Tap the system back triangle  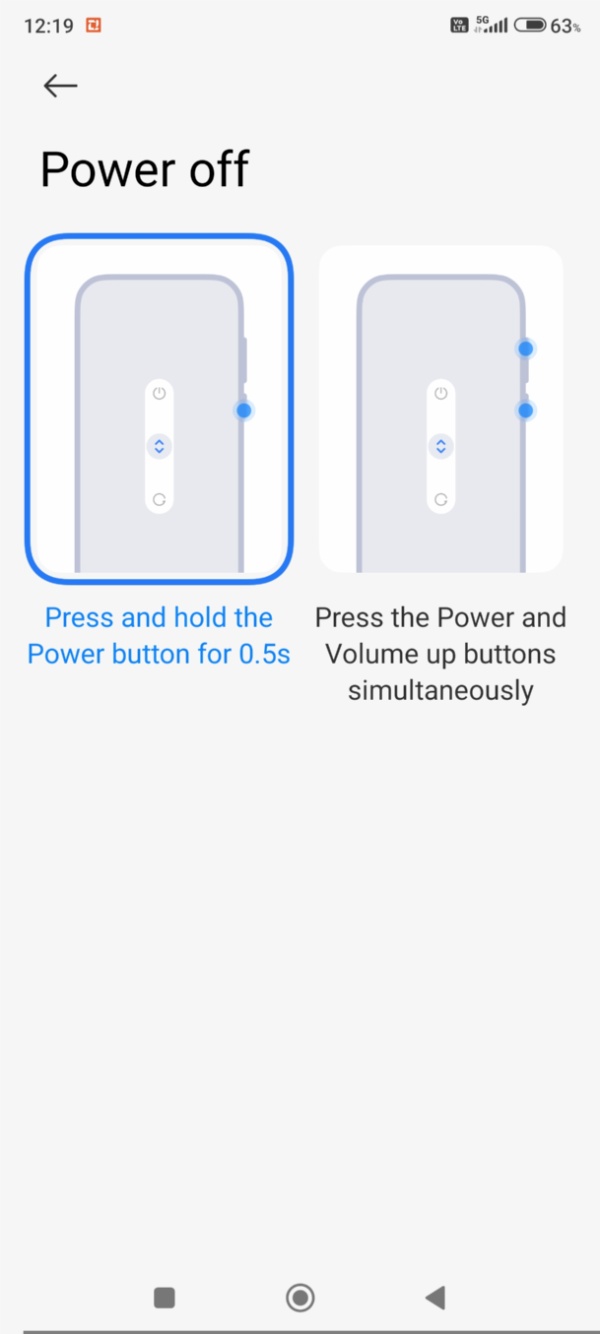click(435, 1298)
